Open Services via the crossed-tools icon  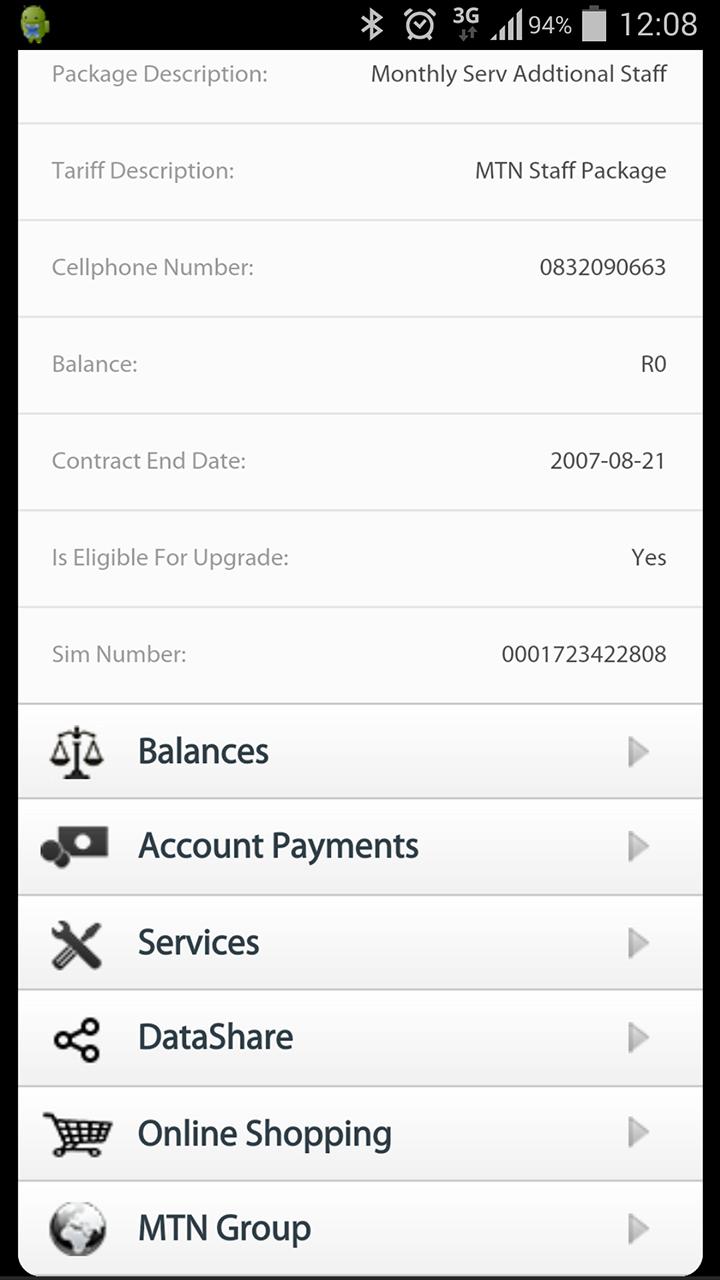tap(75, 942)
